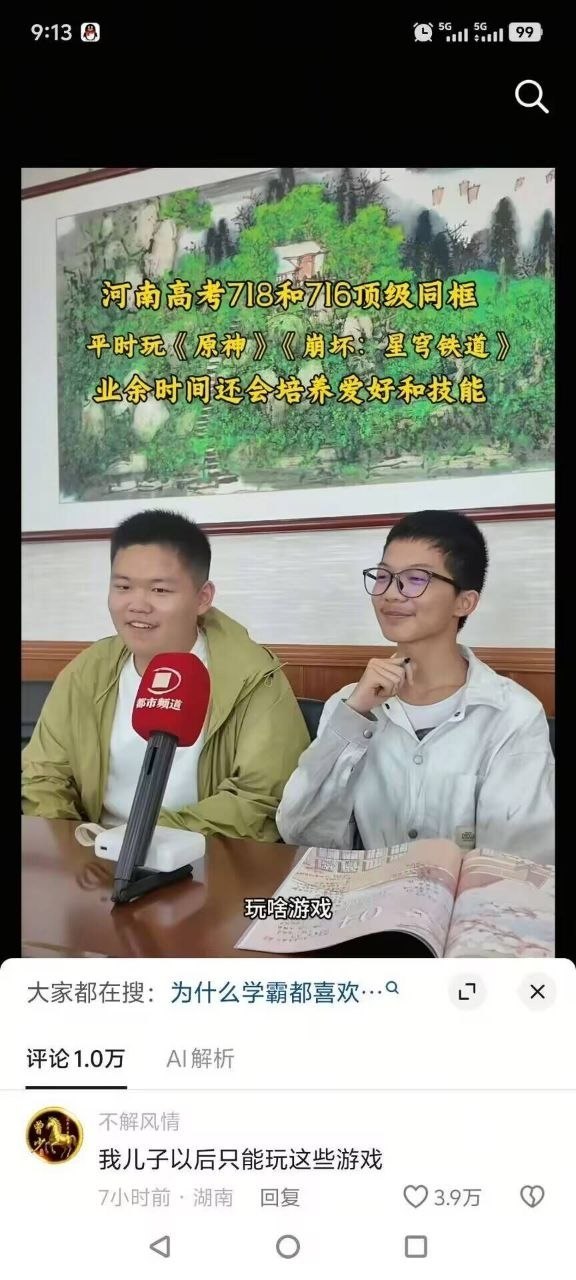The image size is (576, 1280).
Task: Return to the home screen
Action: 288,1246
